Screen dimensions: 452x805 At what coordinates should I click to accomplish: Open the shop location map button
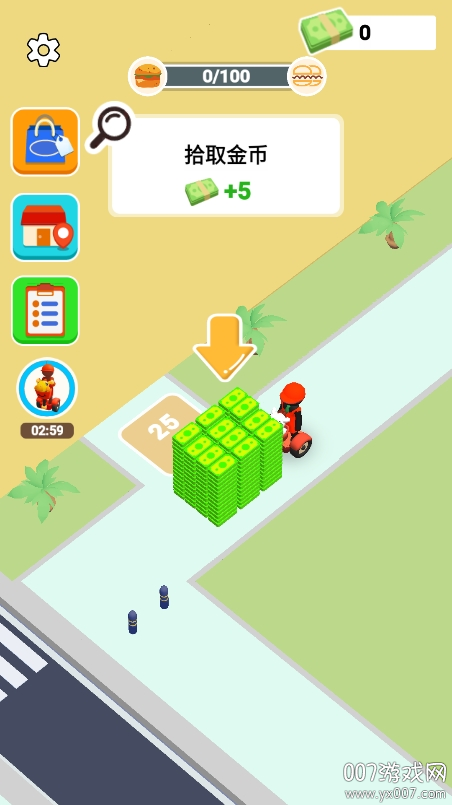click(x=45, y=227)
